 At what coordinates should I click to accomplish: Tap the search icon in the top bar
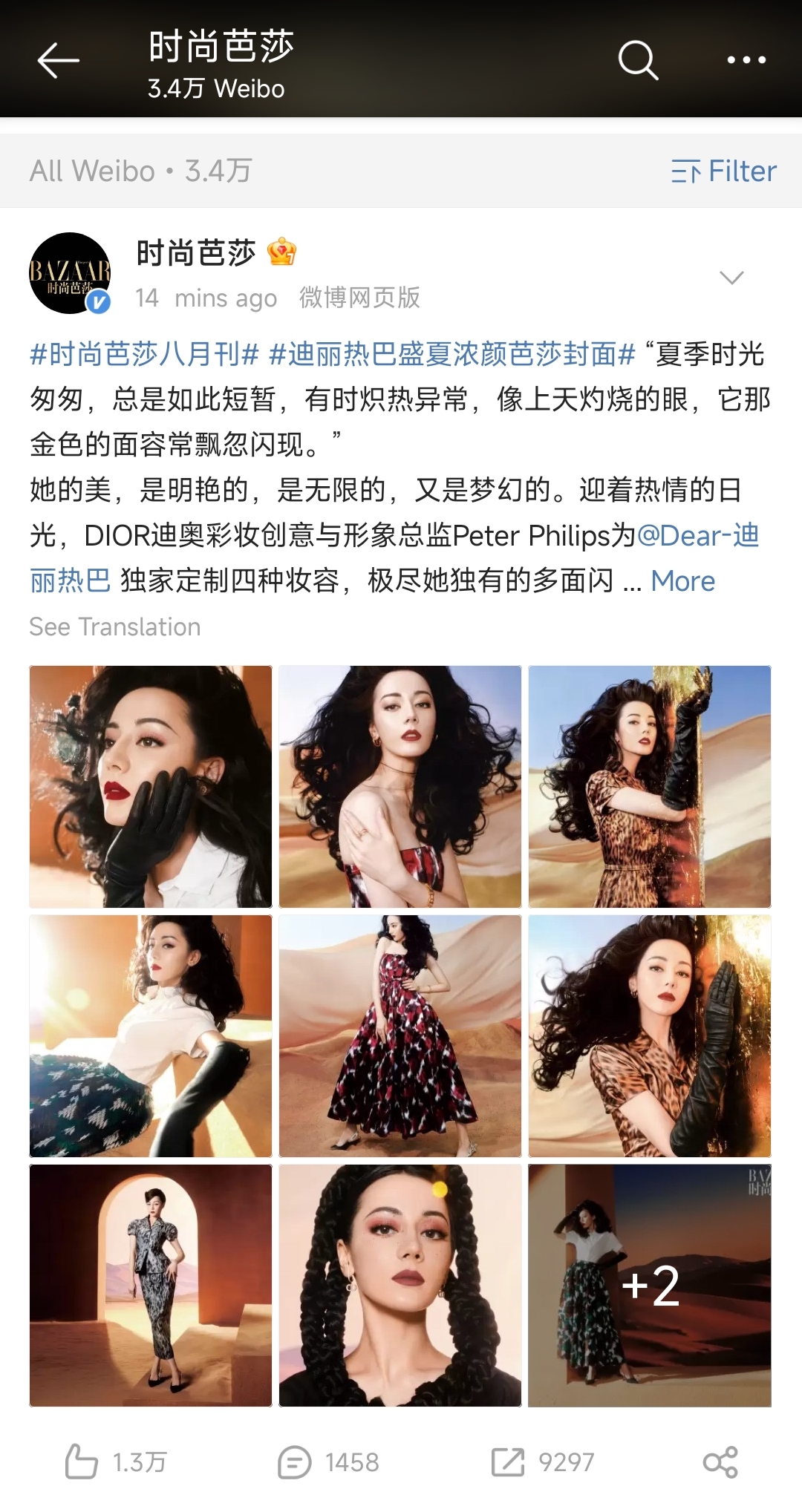click(x=637, y=59)
